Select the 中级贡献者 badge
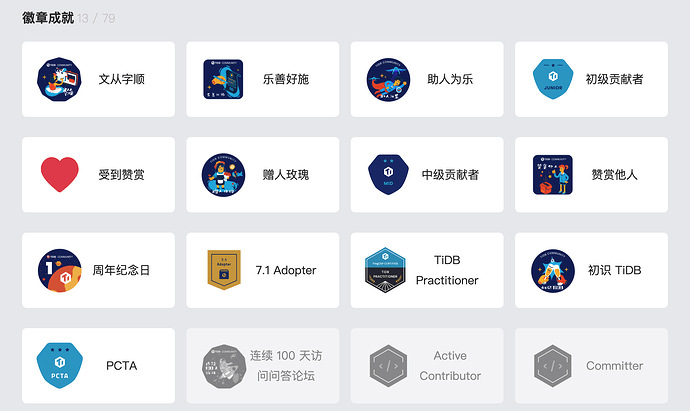 click(427, 175)
